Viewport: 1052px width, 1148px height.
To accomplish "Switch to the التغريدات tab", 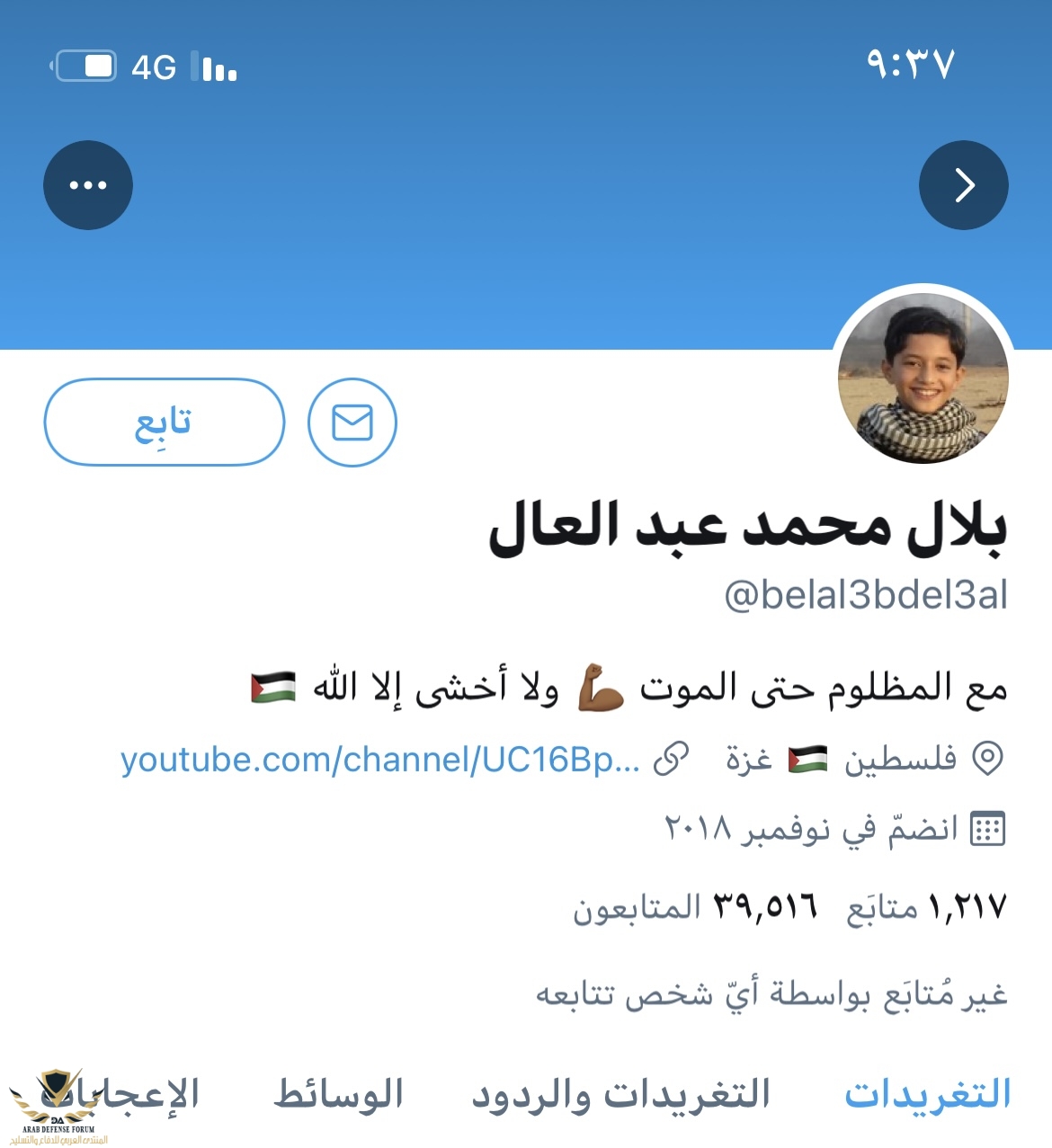I will 927,1094.
